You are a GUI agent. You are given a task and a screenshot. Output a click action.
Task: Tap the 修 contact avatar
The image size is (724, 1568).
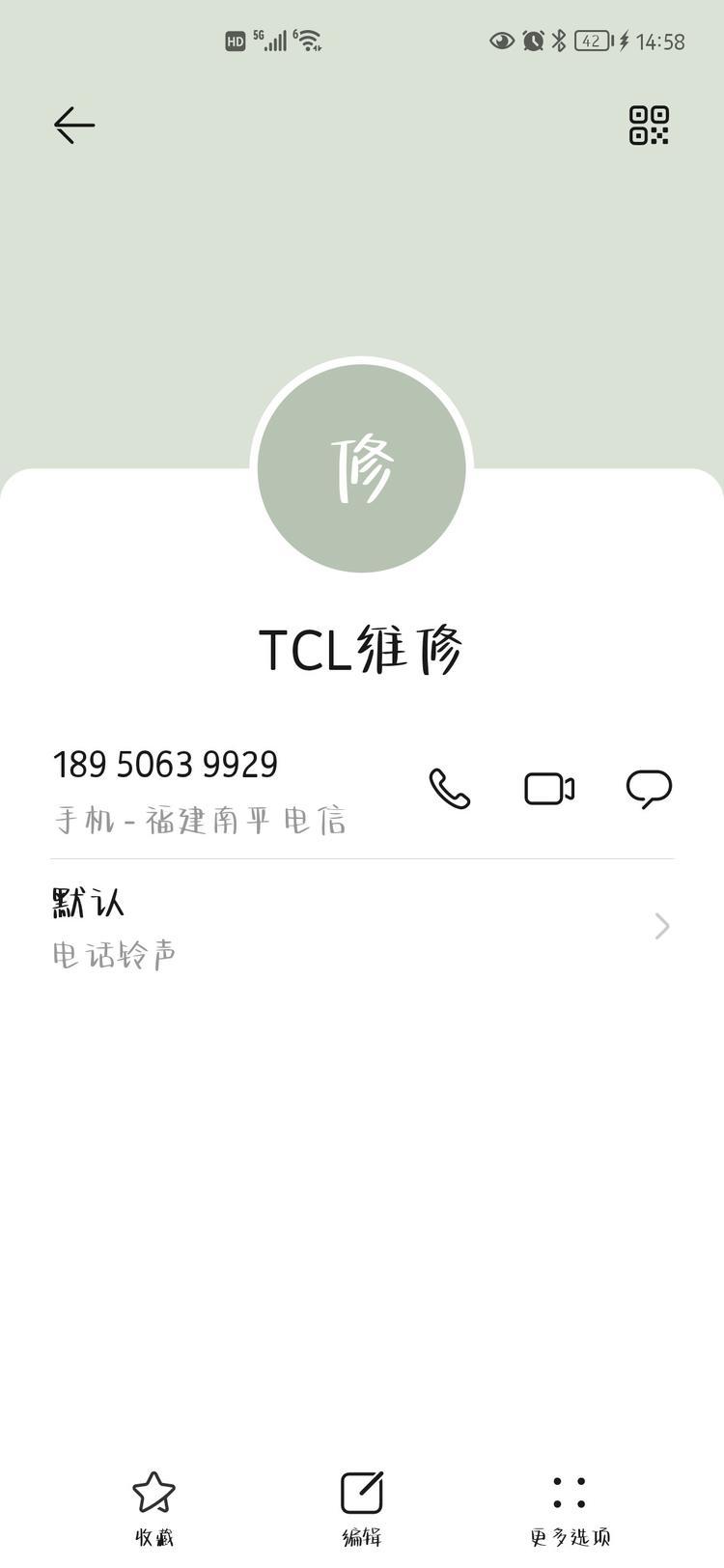(362, 469)
